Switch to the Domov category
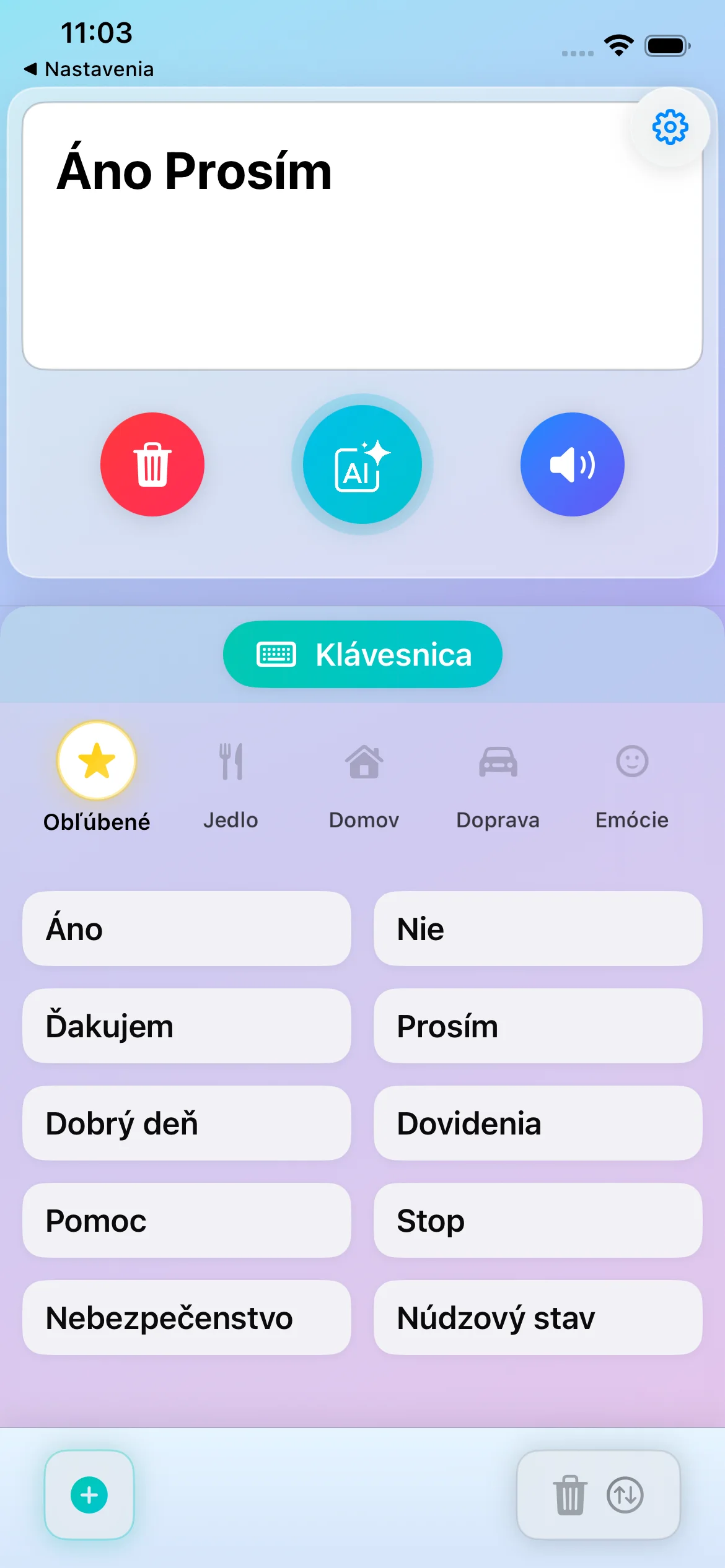Screen dimensions: 725x1568 [364, 784]
